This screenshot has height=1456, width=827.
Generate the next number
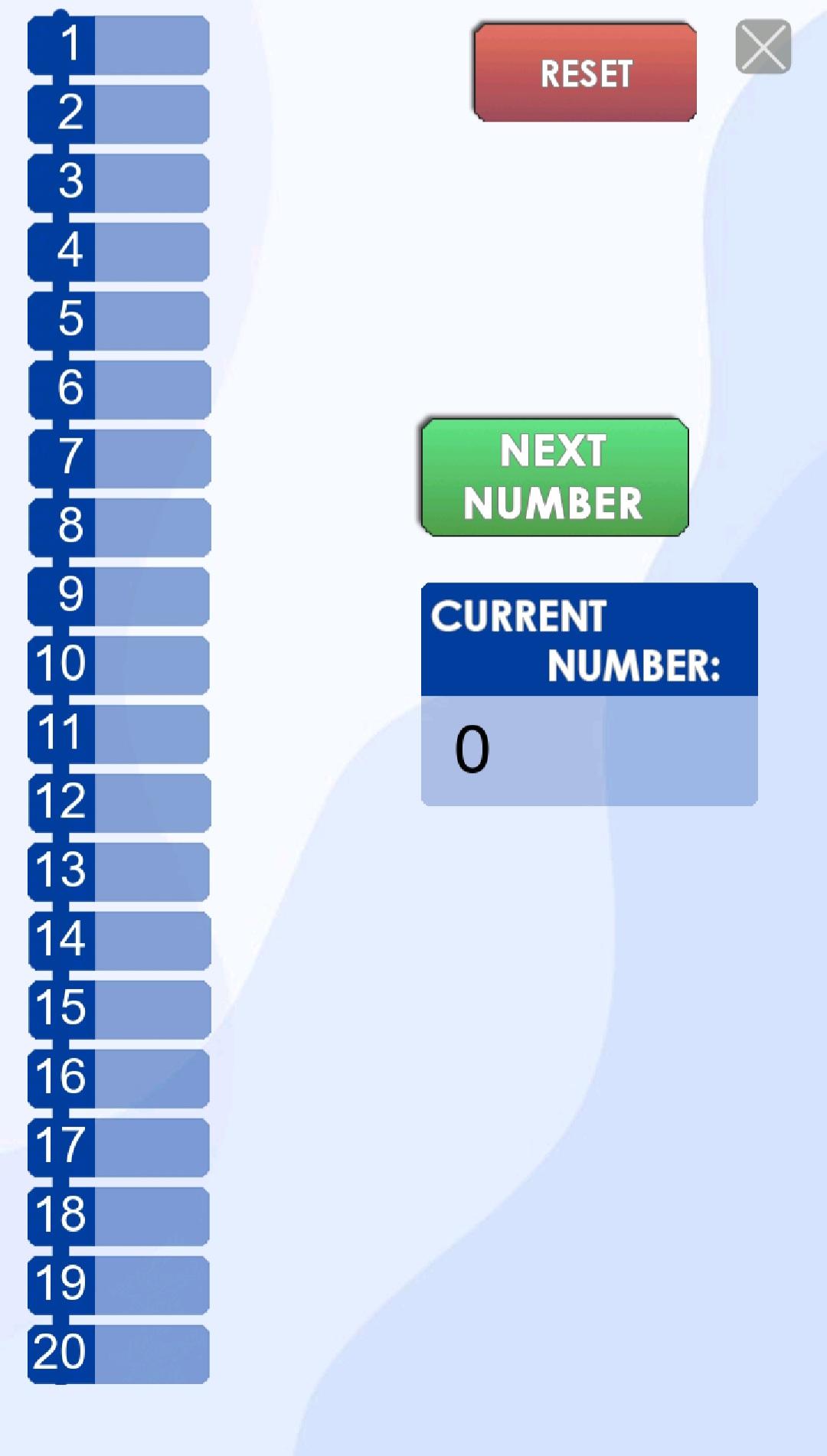(x=554, y=477)
